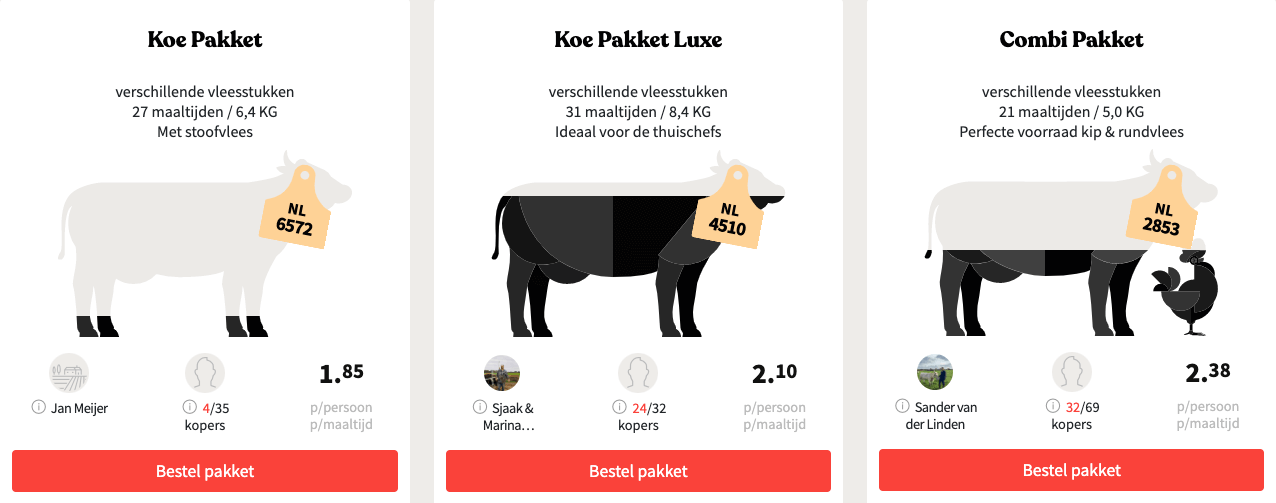
Task: Order the Koe Pakket Luxe
Action: [x=638, y=471]
